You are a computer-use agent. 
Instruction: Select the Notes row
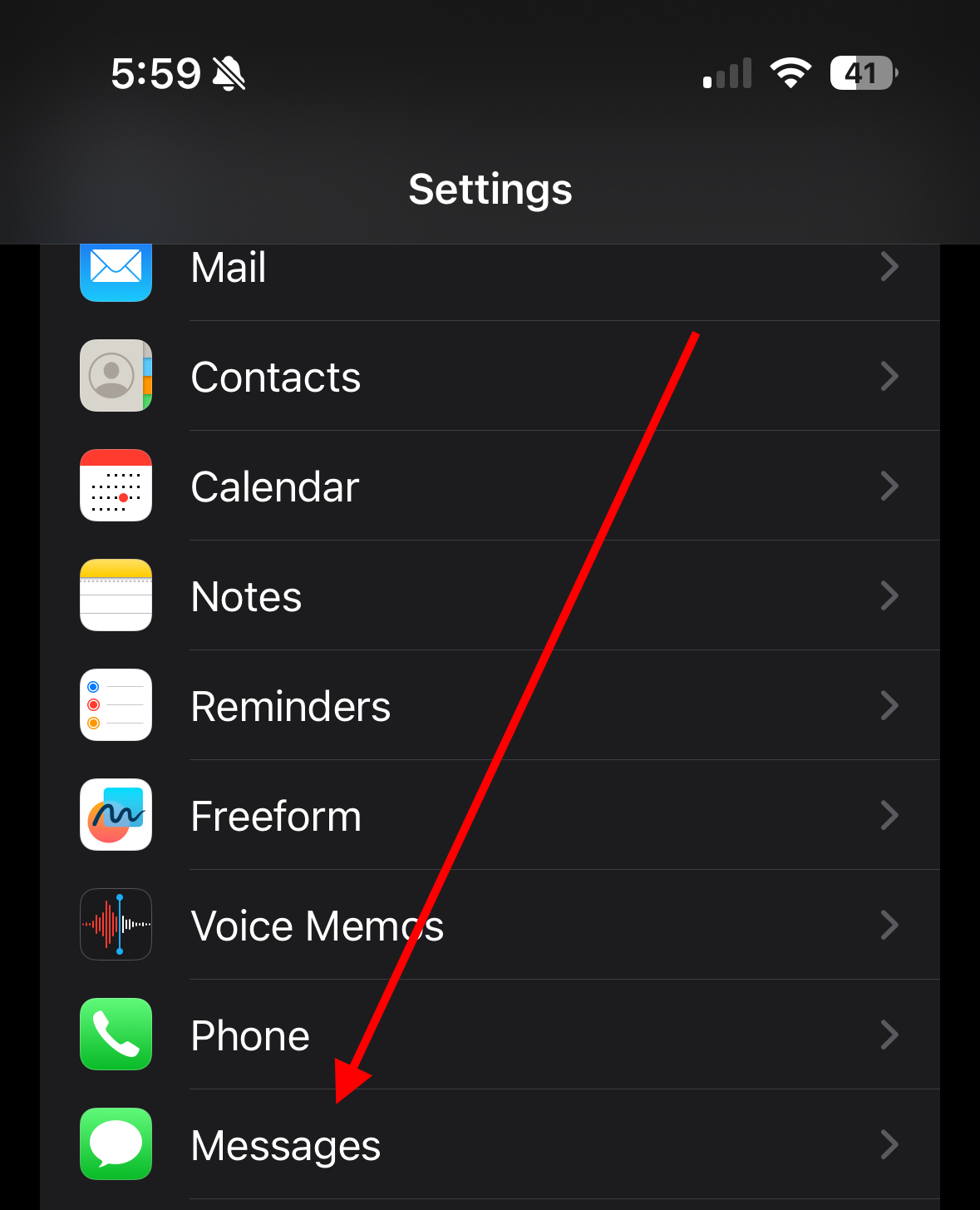pos(489,596)
